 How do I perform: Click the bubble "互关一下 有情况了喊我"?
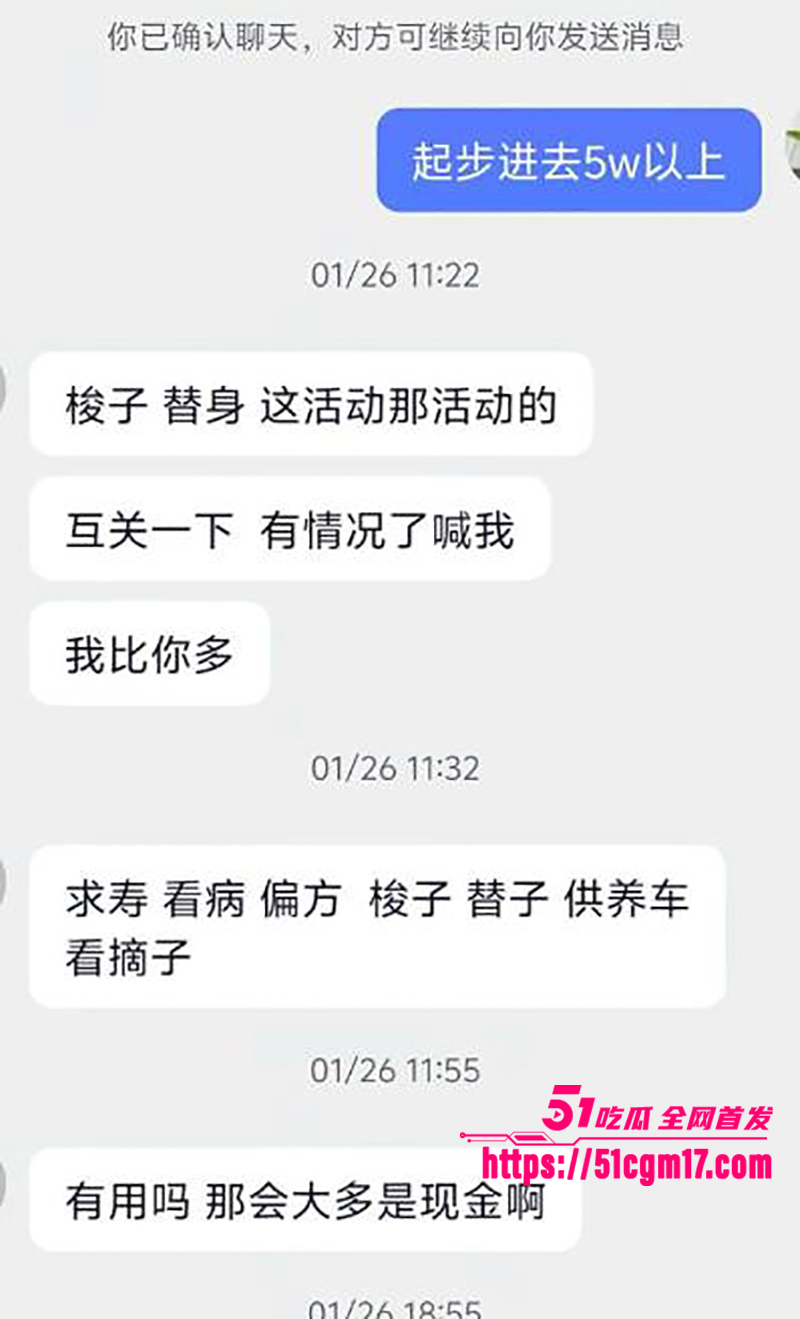[290, 528]
